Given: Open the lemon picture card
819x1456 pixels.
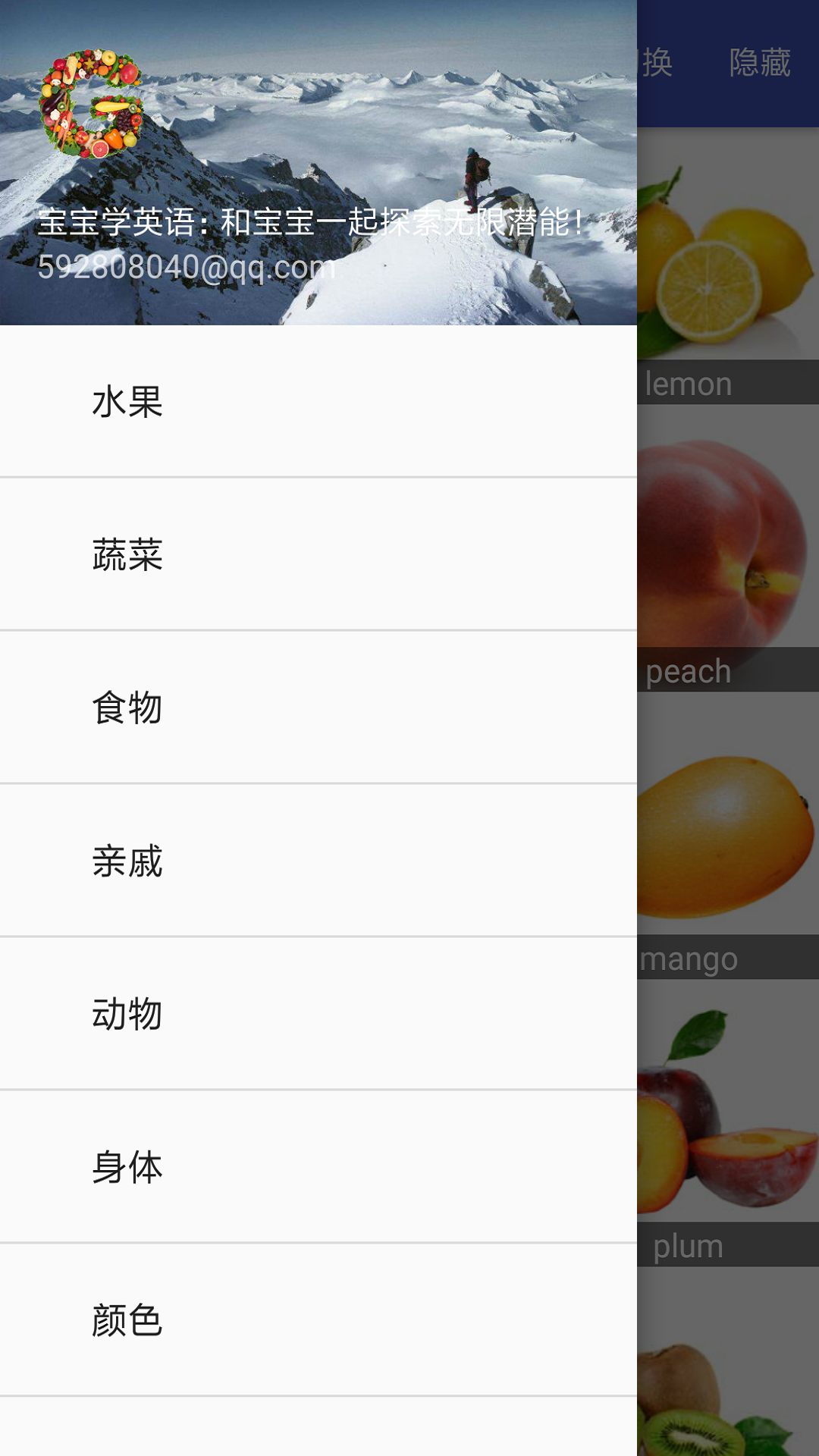Looking at the screenshot, I should coord(728,265).
